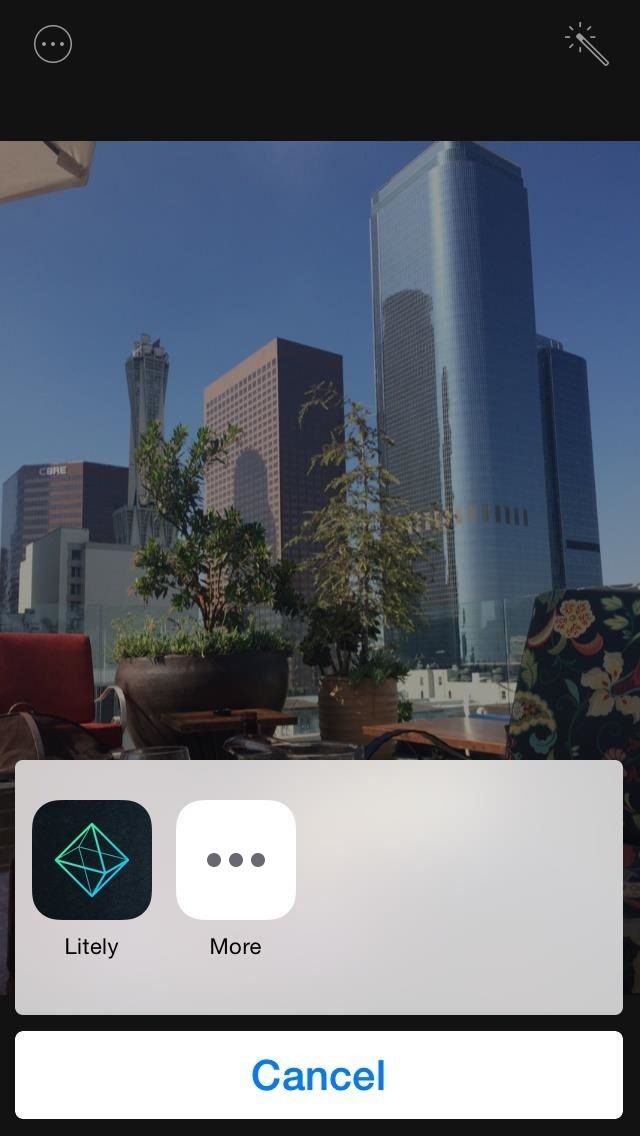Viewport: 640px width, 1136px height.
Task: Apply auto-enhance with the magic wand
Action: tap(587, 45)
